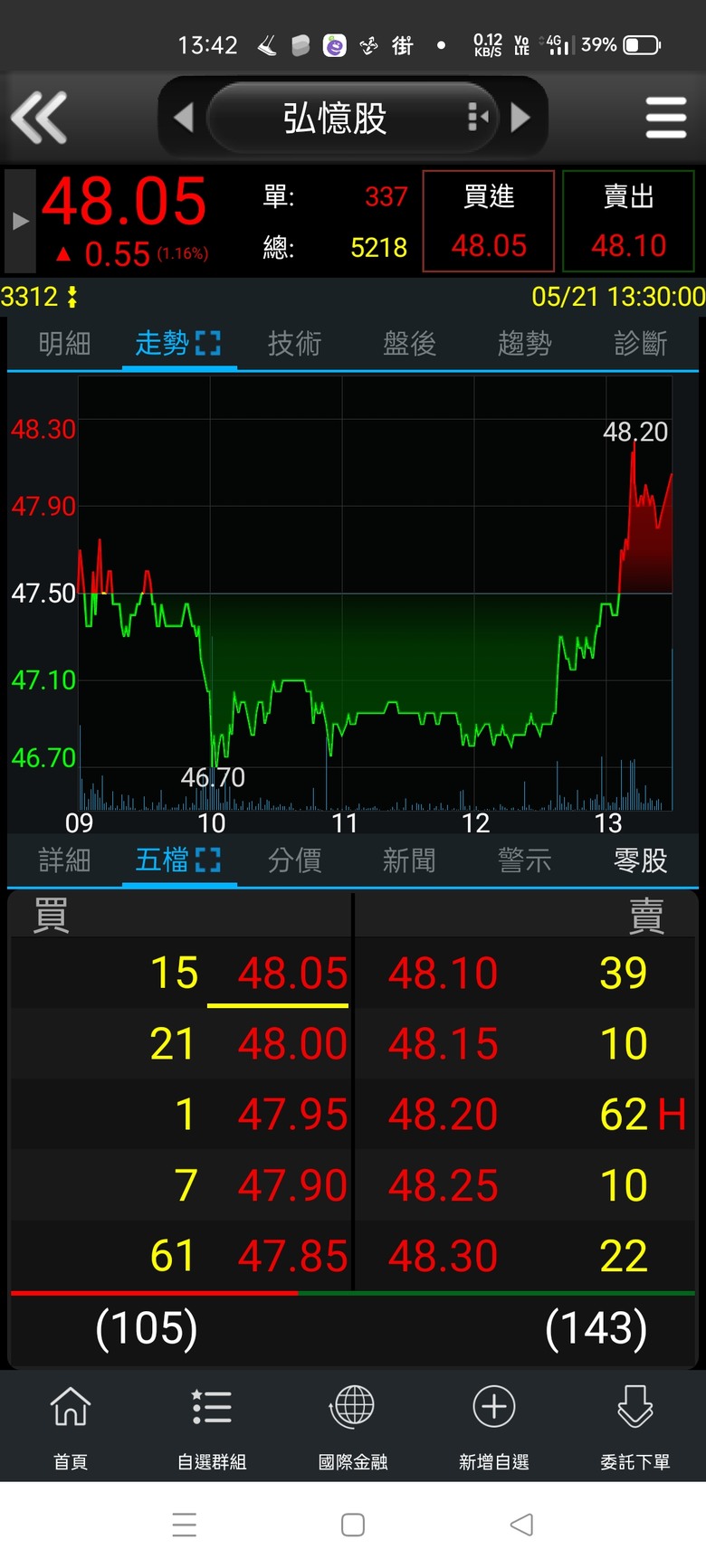706x1568 pixels.
Task: Switch to the 詳細 tab
Action: [64, 860]
